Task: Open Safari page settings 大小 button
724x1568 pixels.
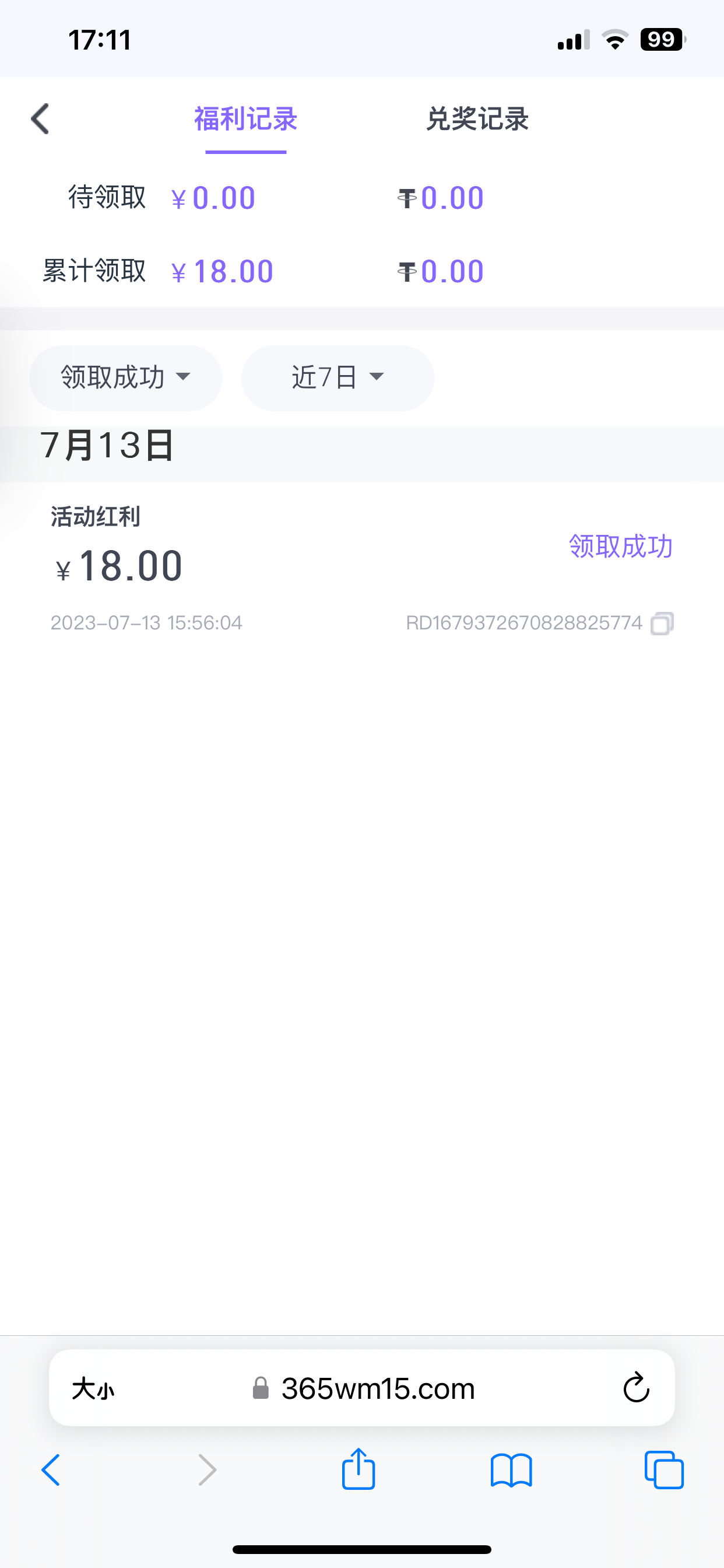Action: [x=93, y=1389]
